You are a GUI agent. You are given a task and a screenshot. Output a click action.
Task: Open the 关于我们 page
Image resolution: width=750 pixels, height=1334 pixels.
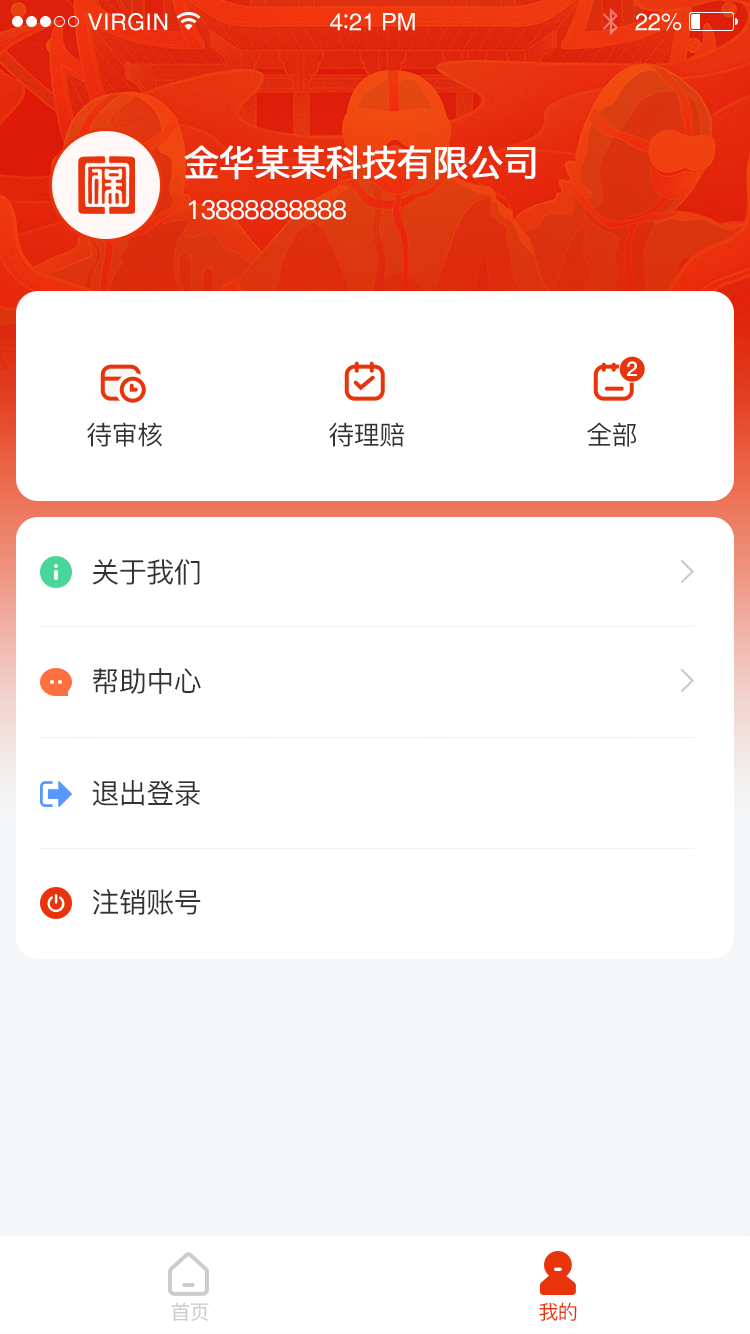(146, 571)
